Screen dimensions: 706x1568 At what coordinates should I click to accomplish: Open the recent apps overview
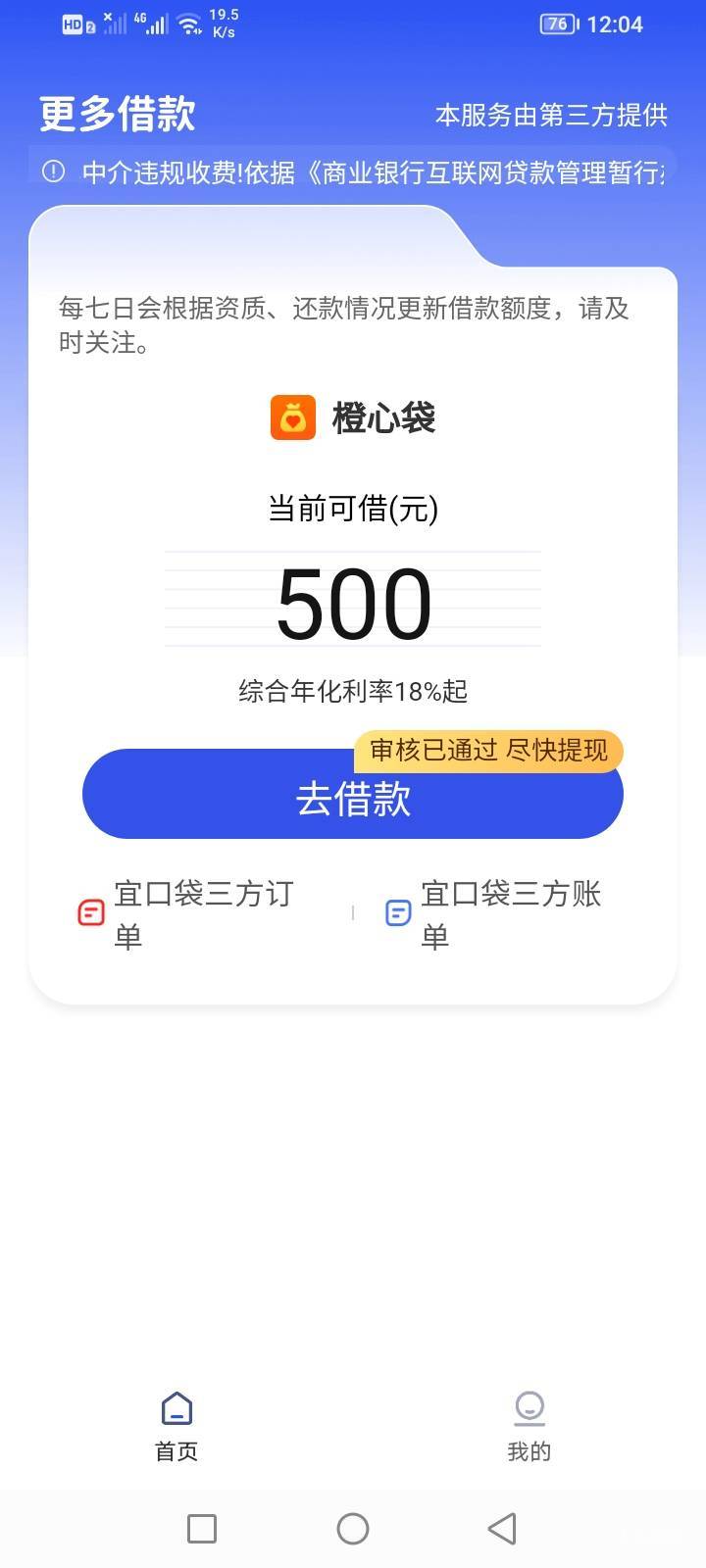coord(202,1529)
